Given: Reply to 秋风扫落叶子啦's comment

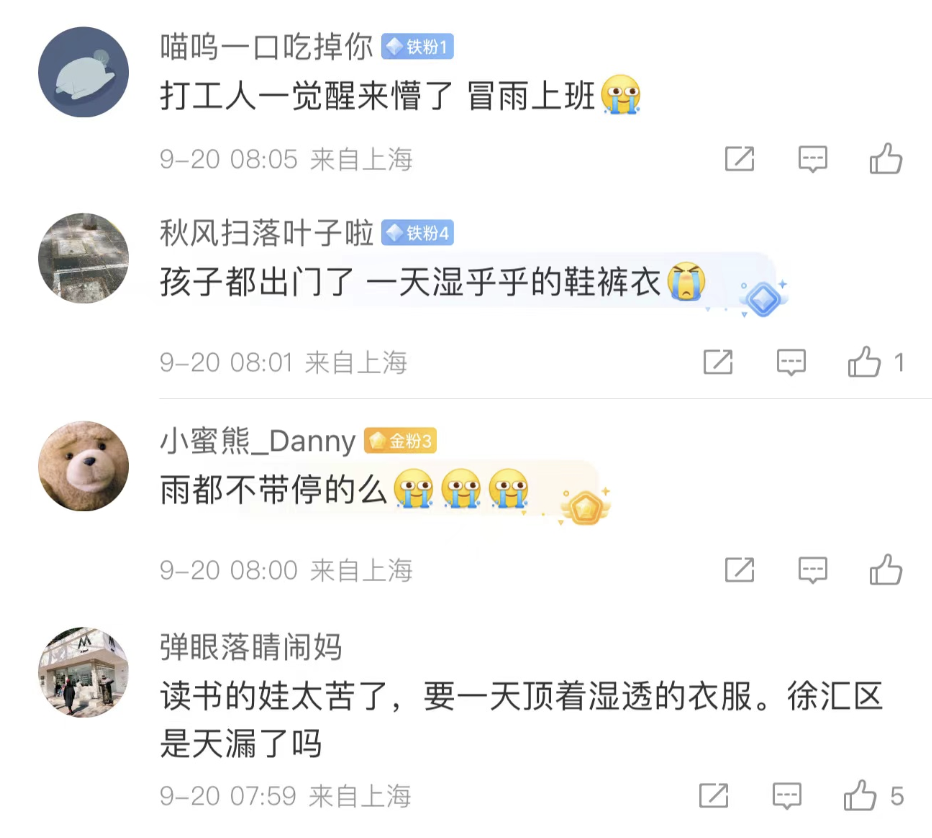Looking at the screenshot, I should tap(791, 362).
